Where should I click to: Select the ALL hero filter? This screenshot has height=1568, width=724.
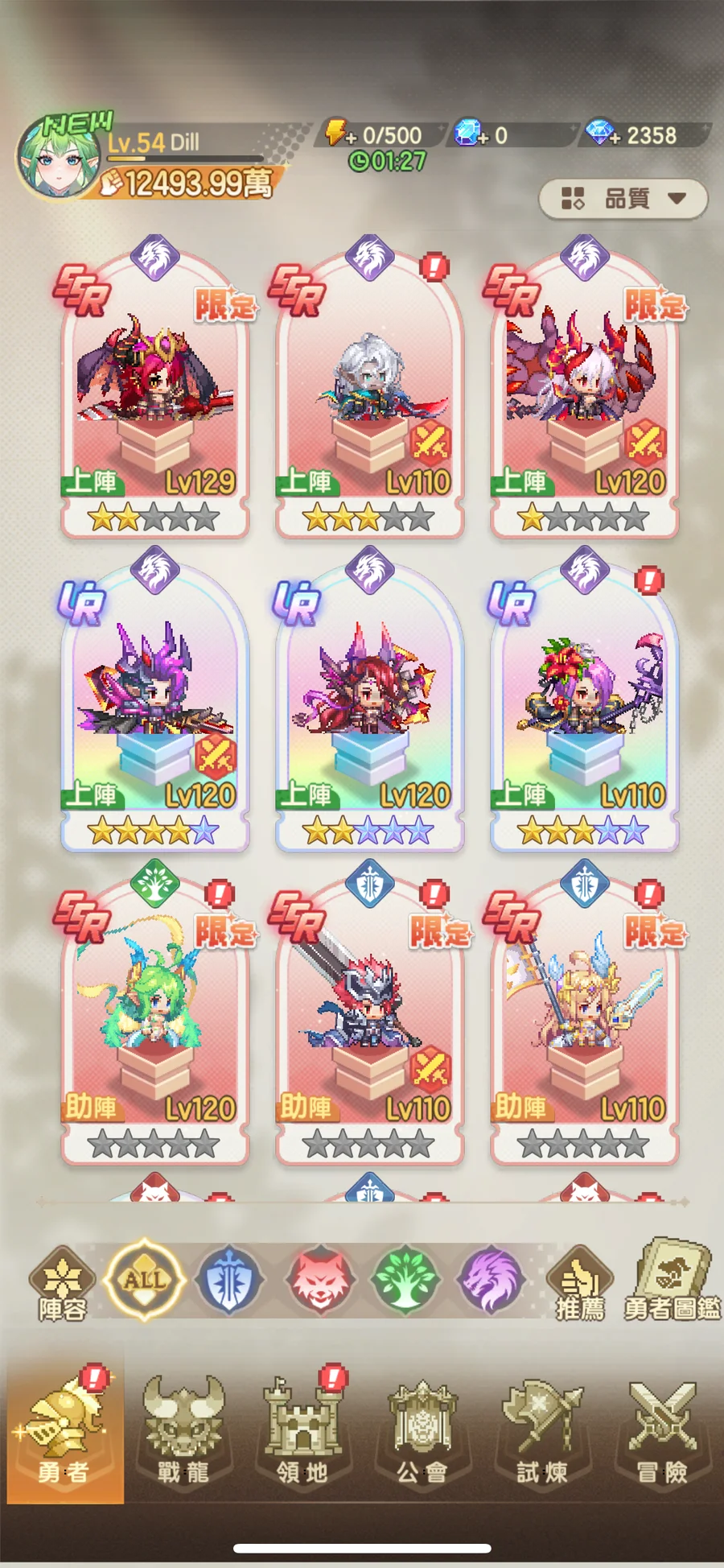(x=145, y=1280)
